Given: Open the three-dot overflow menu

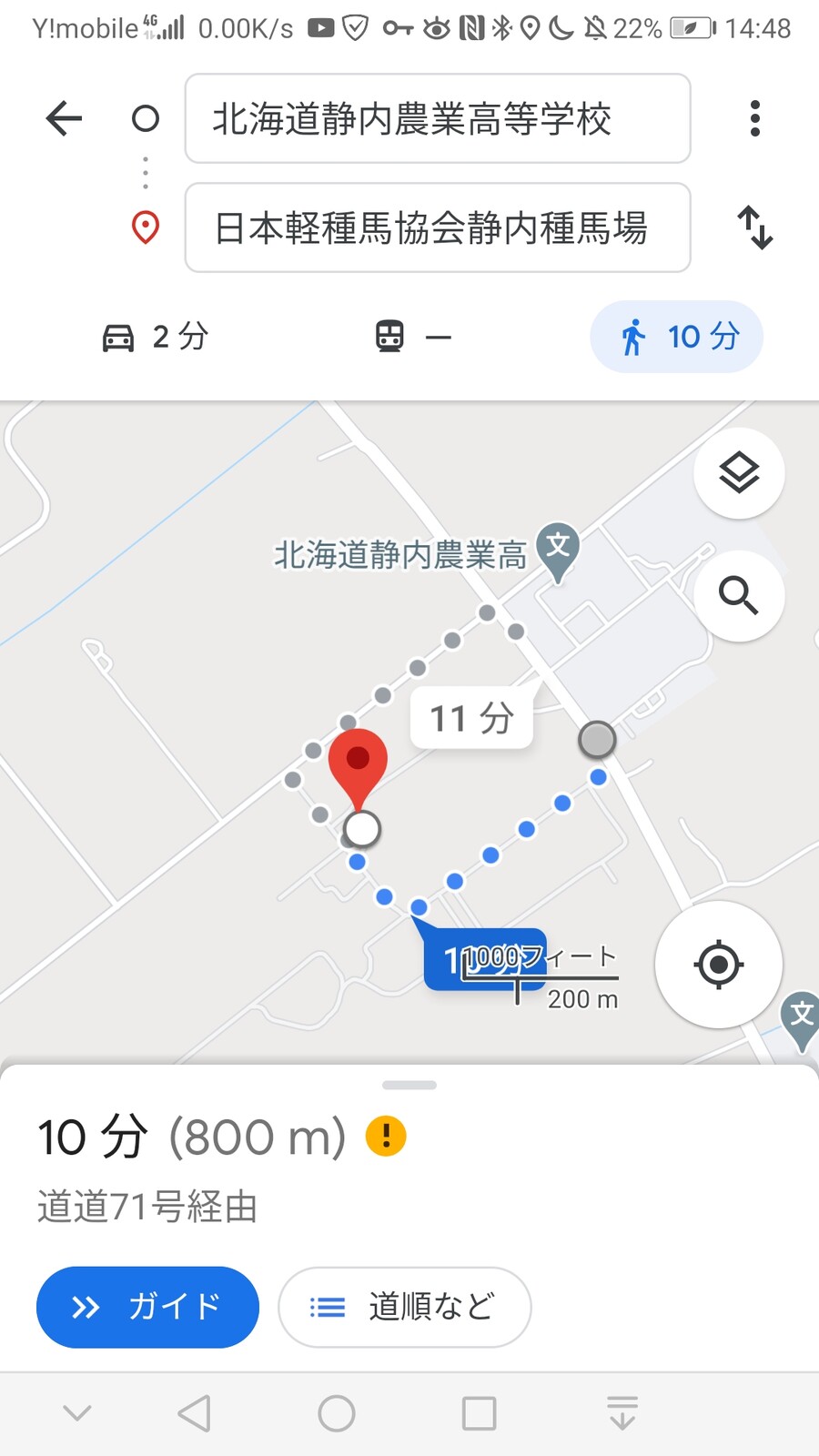Looking at the screenshot, I should tap(754, 118).
